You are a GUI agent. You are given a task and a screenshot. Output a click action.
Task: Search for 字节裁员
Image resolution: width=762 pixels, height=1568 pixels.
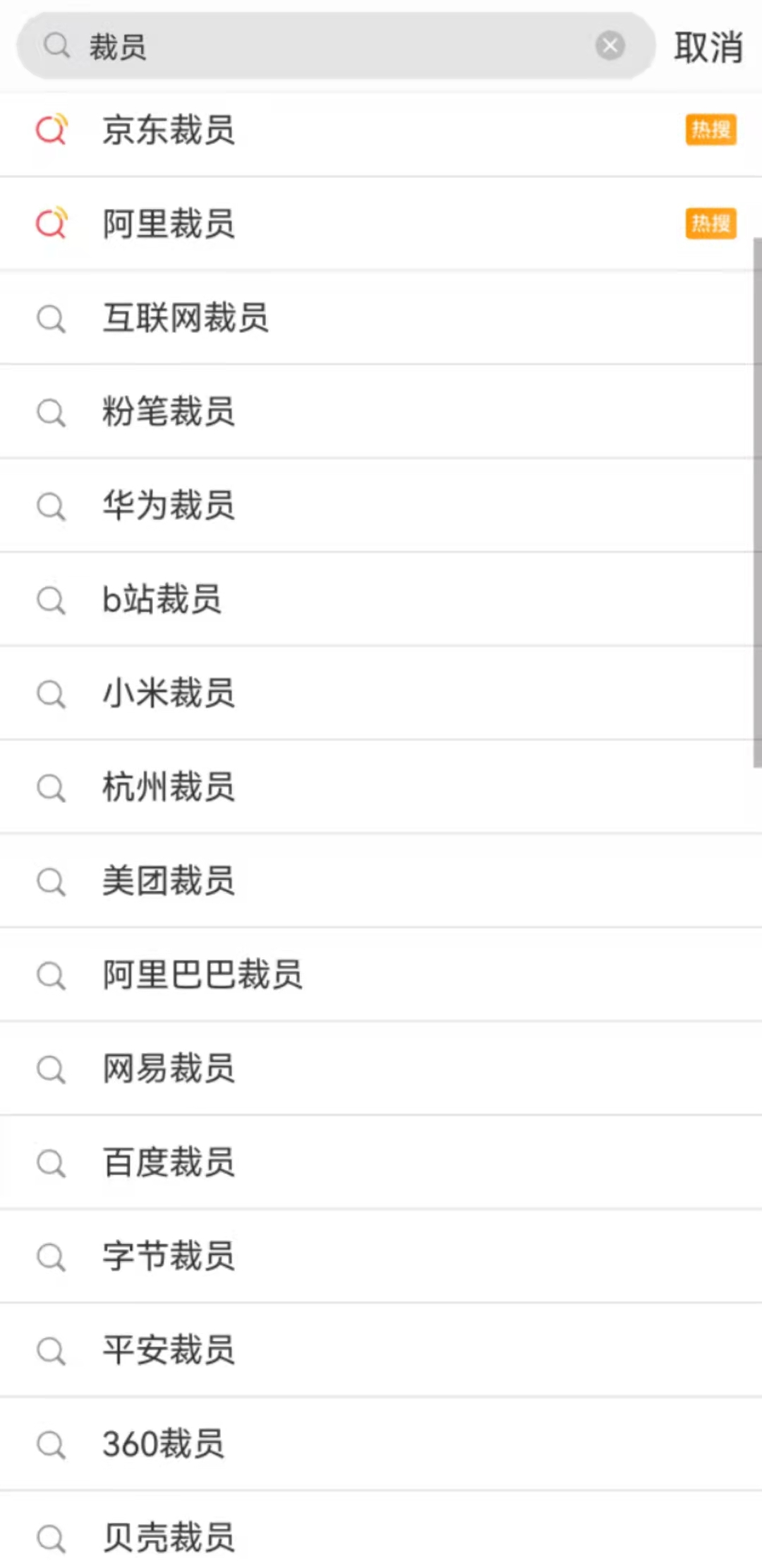pos(381,1257)
